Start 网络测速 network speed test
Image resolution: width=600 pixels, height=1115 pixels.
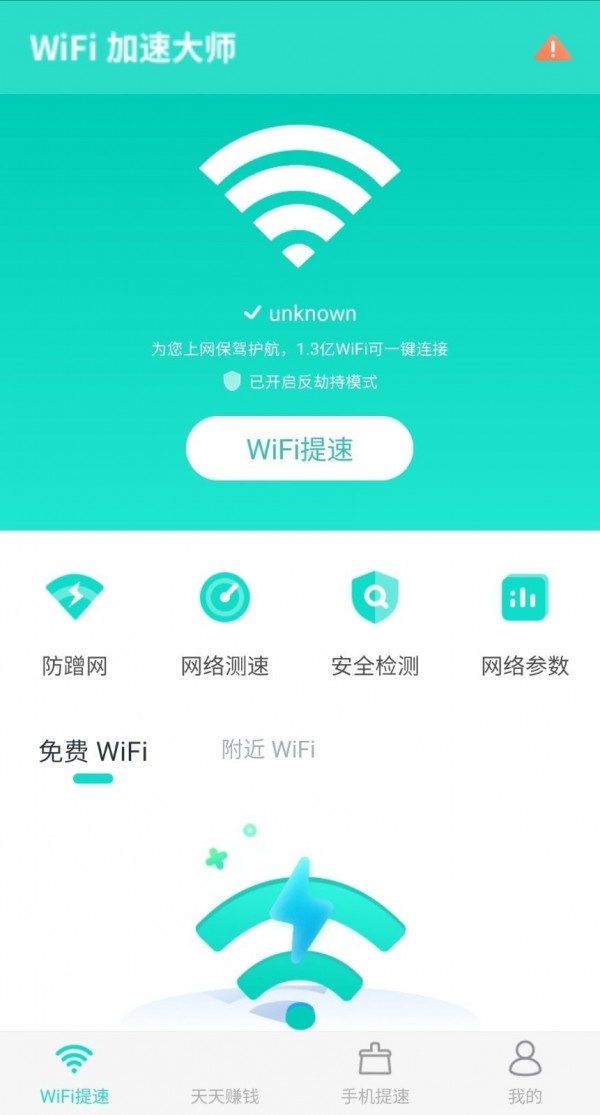tap(225, 623)
